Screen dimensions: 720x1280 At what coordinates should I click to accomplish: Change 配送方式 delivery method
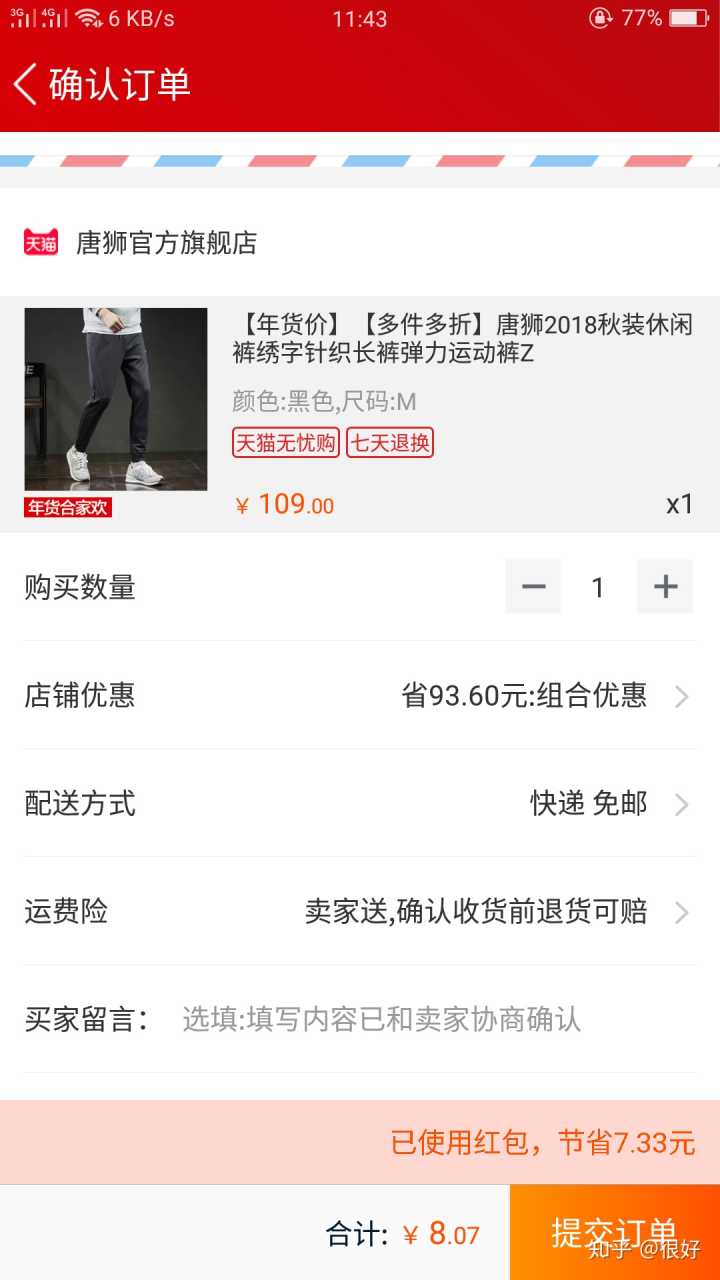point(600,804)
